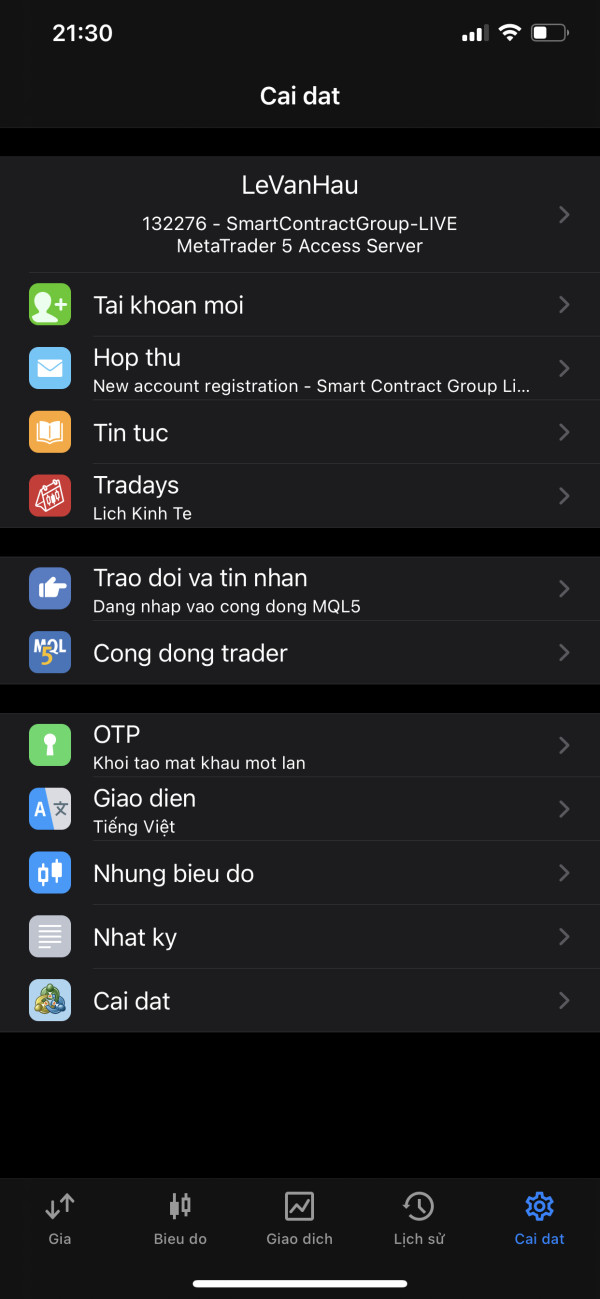Open the Hop thu mailbox
This screenshot has height=1299, width=600.
(300, 369)
